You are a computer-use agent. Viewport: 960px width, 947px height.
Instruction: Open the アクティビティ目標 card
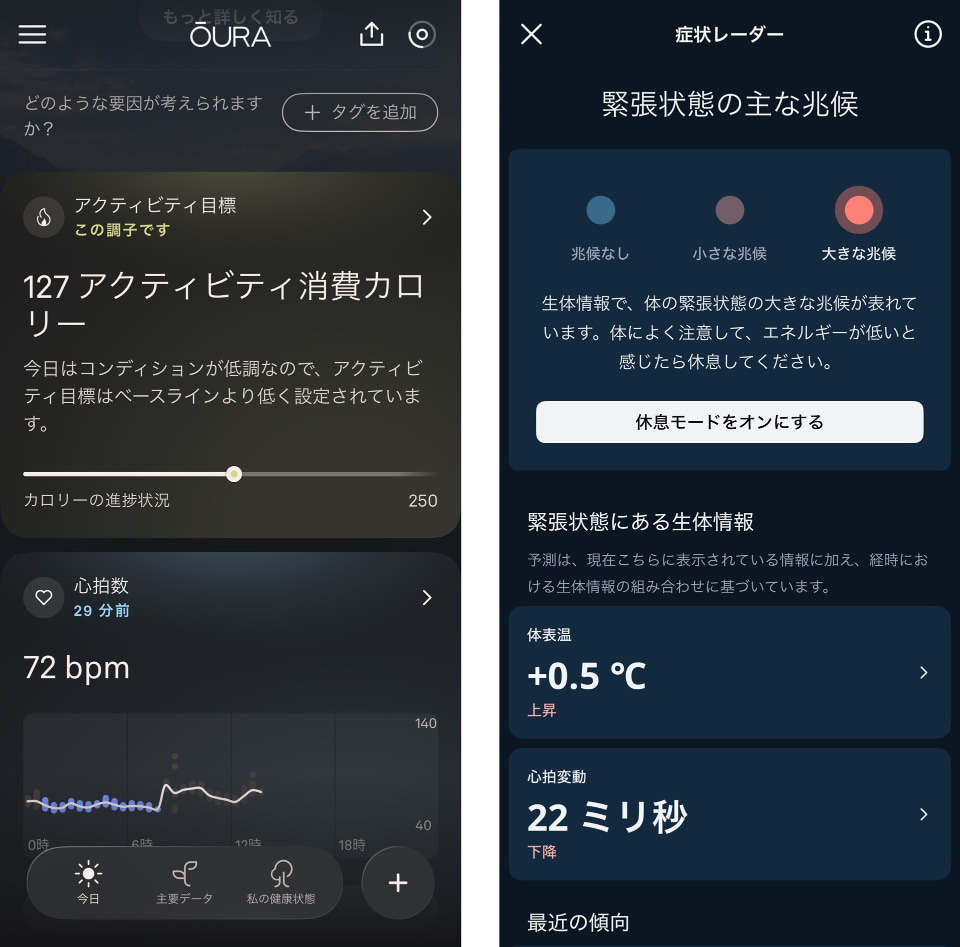(x=230, y=217)
